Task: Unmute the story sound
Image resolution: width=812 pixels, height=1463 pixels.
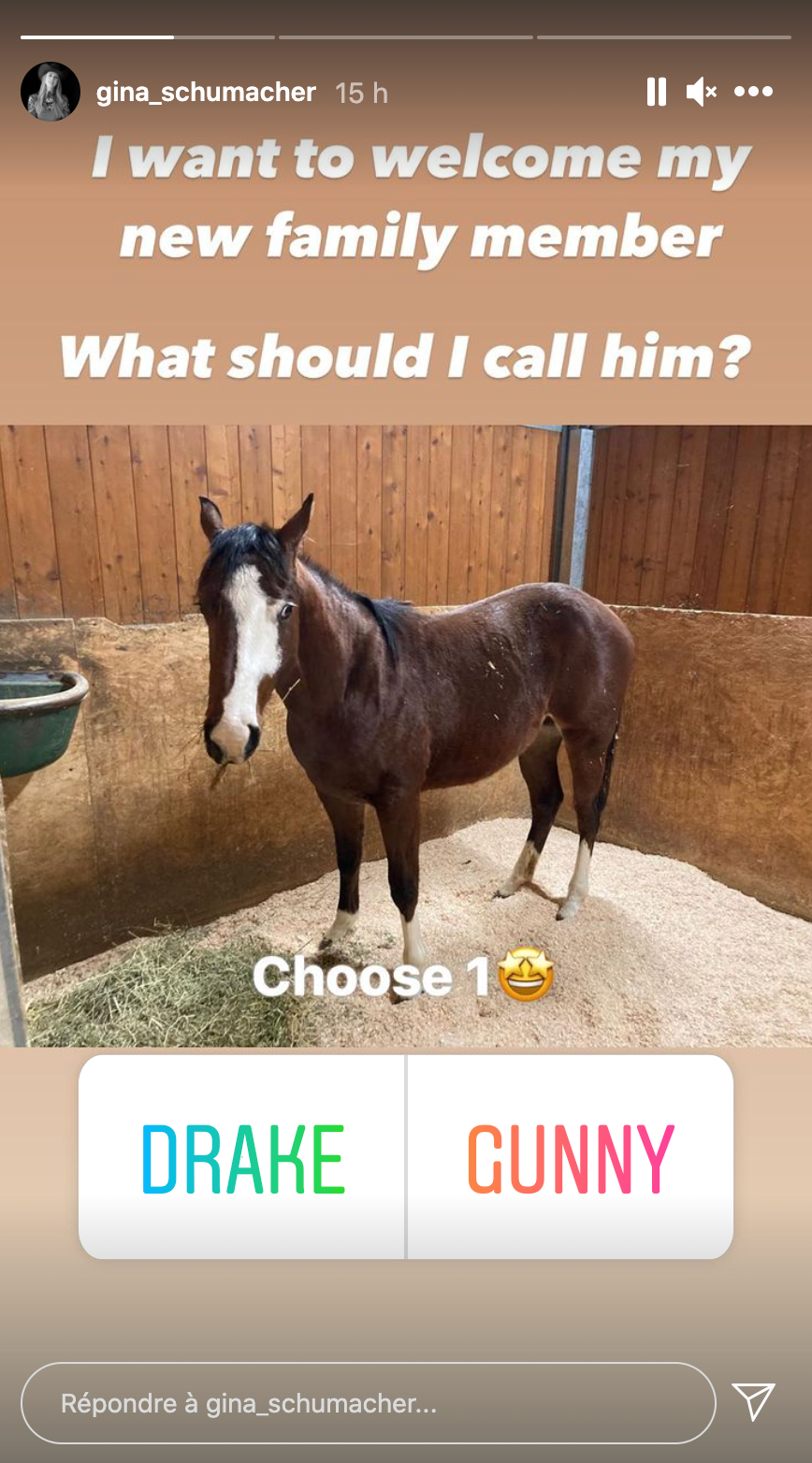Action: click(x=701, y=92)
